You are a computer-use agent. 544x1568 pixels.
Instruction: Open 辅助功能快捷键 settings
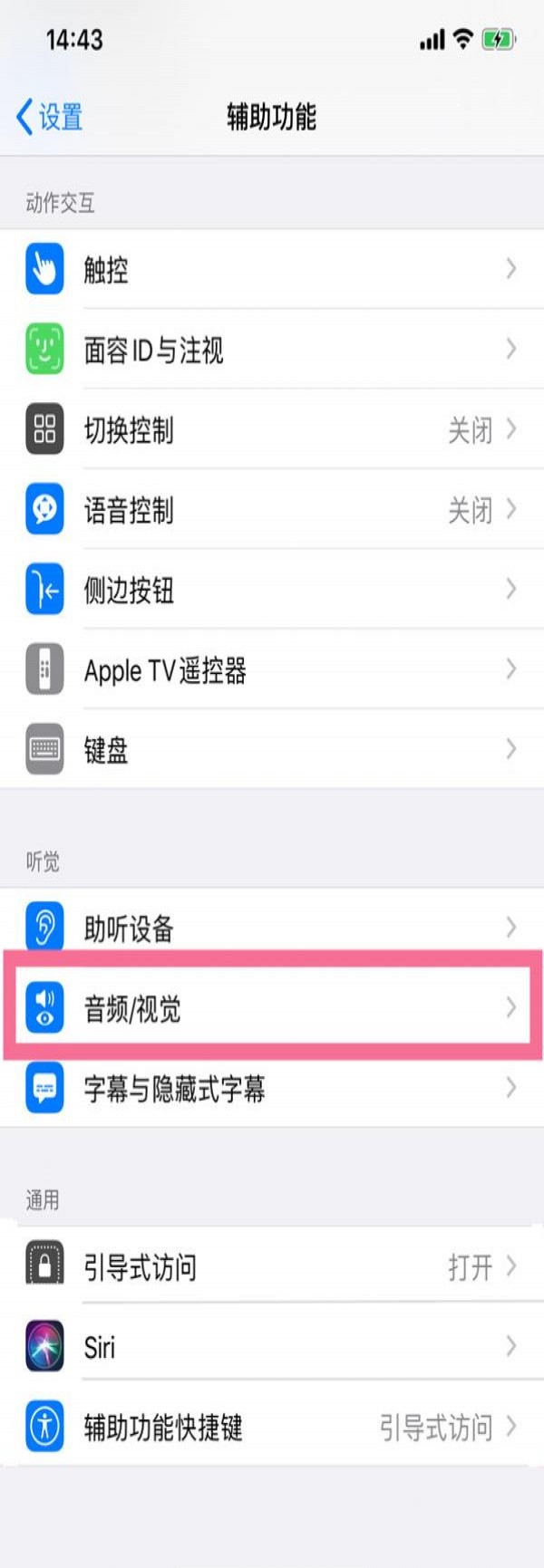pos(272,1426)
